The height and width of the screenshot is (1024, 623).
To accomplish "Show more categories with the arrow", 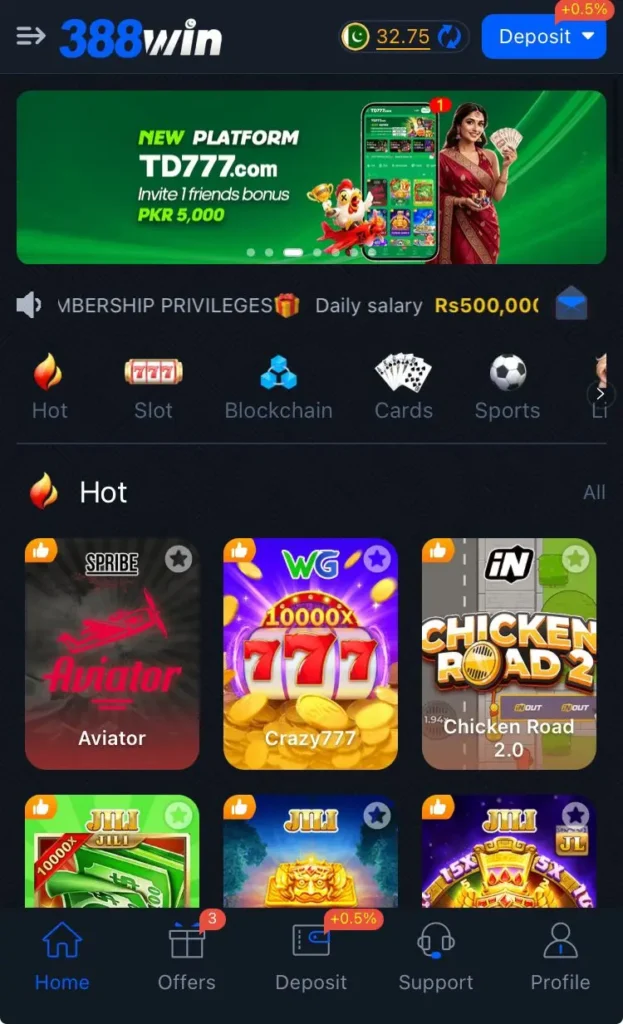I will coord(599,393).
